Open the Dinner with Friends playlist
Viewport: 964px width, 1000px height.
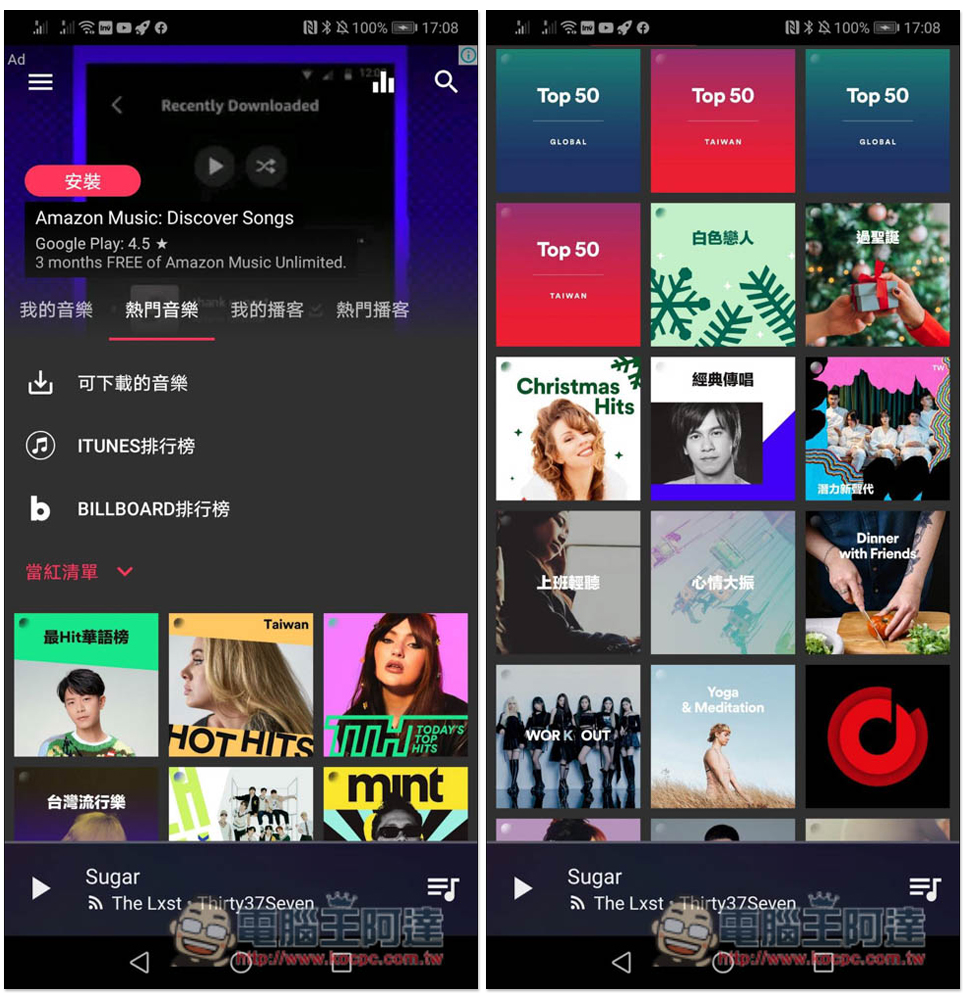click(x=877, y=582)
